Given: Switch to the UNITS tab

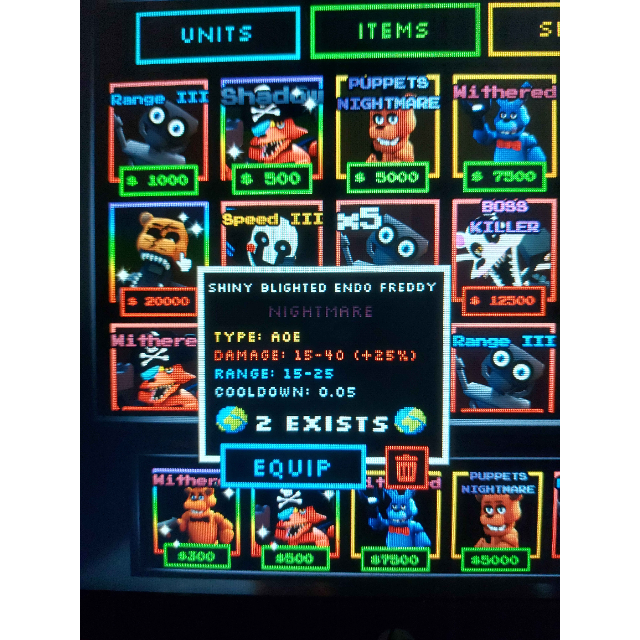Looking at the screenshot, I should (x=217, y=35).
